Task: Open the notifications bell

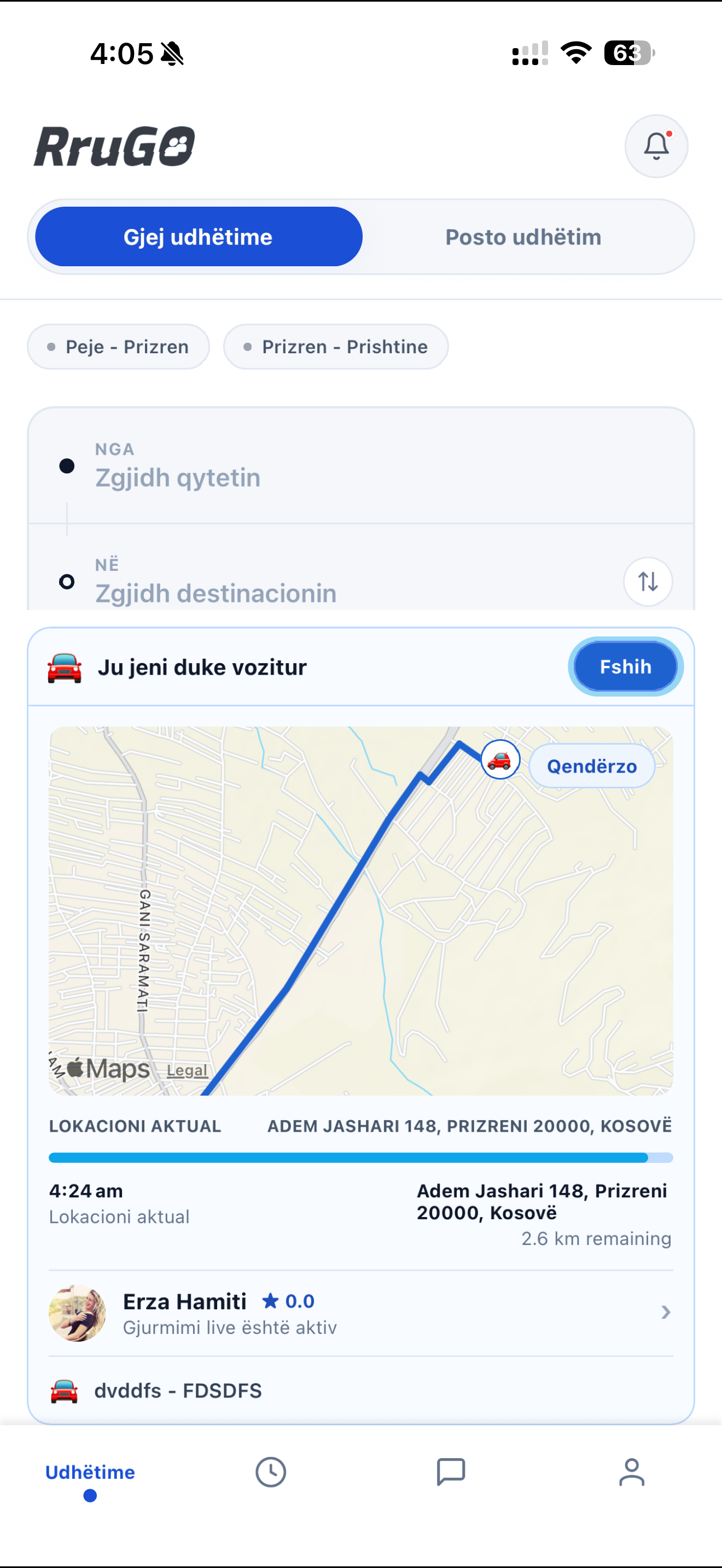Action: tap(656, 146)
